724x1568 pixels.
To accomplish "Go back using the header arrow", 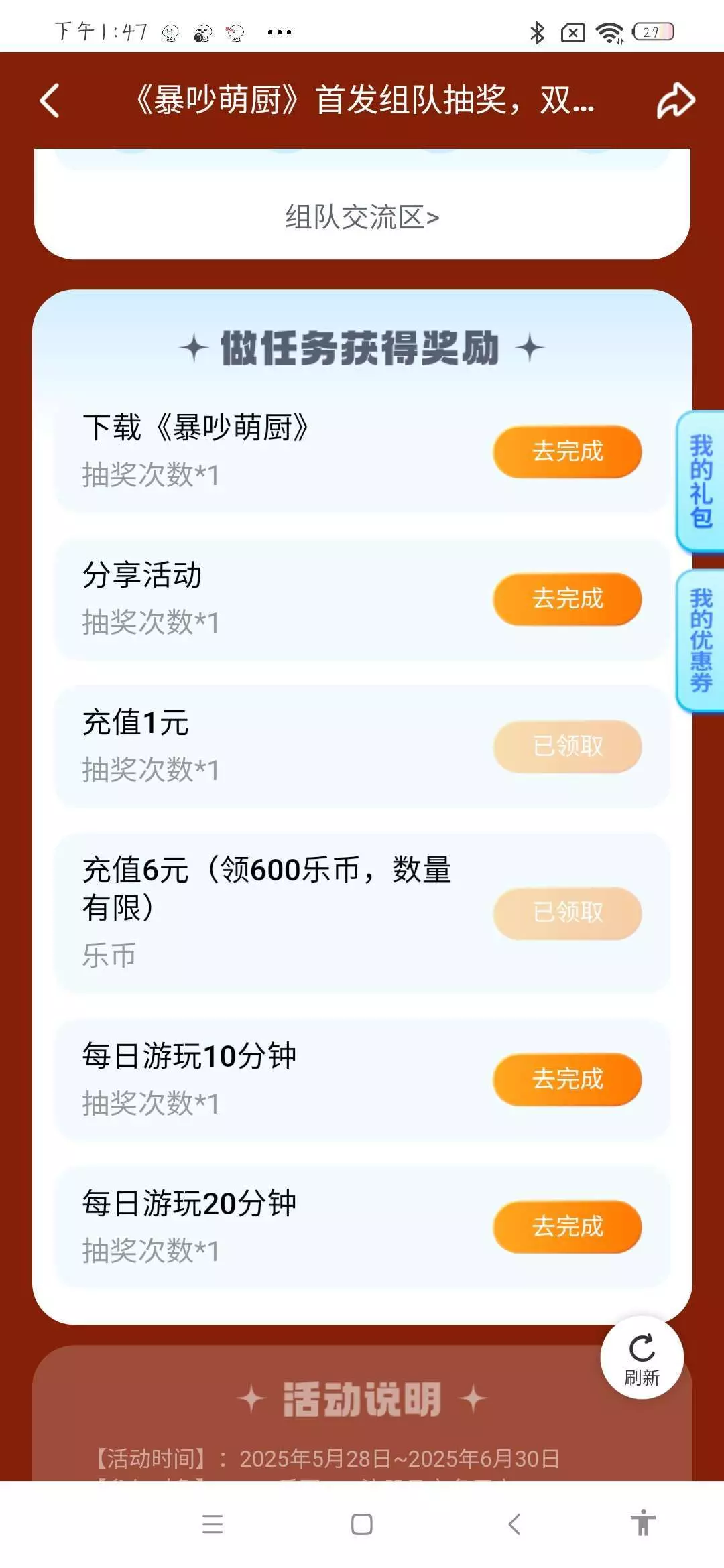I will (x=50, y=101).
